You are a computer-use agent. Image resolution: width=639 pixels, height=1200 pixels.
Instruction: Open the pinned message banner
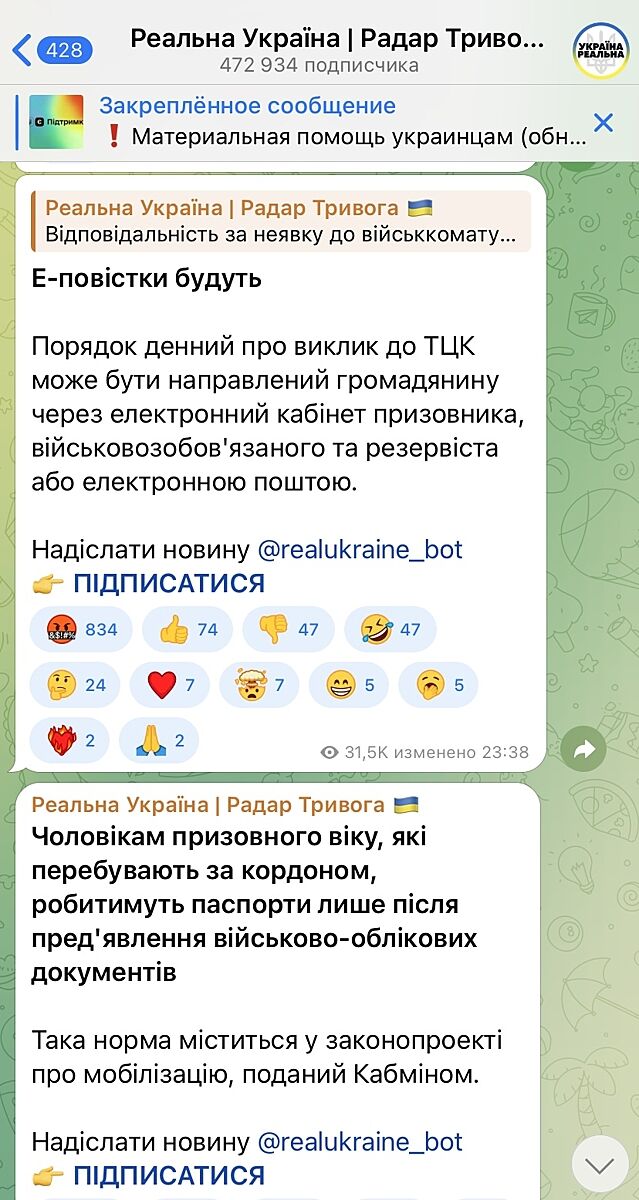(x=300, y=122)
